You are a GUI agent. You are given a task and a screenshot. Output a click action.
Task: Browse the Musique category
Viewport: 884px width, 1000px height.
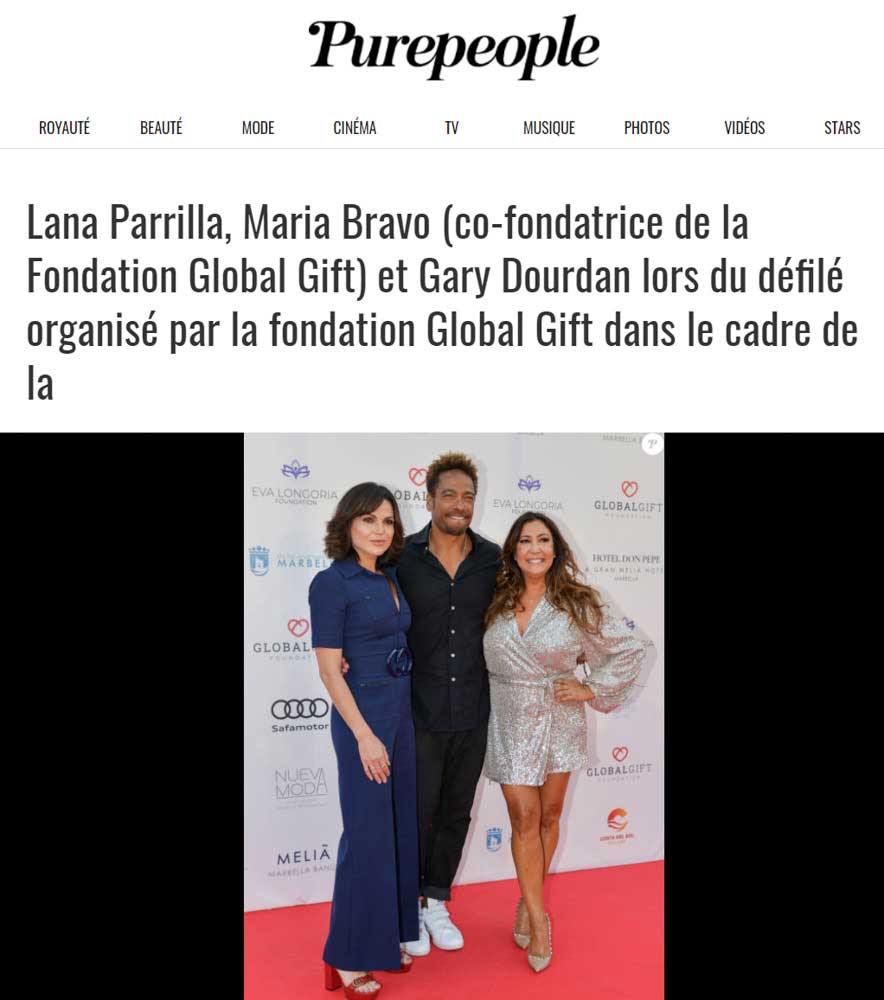point(549,128)
